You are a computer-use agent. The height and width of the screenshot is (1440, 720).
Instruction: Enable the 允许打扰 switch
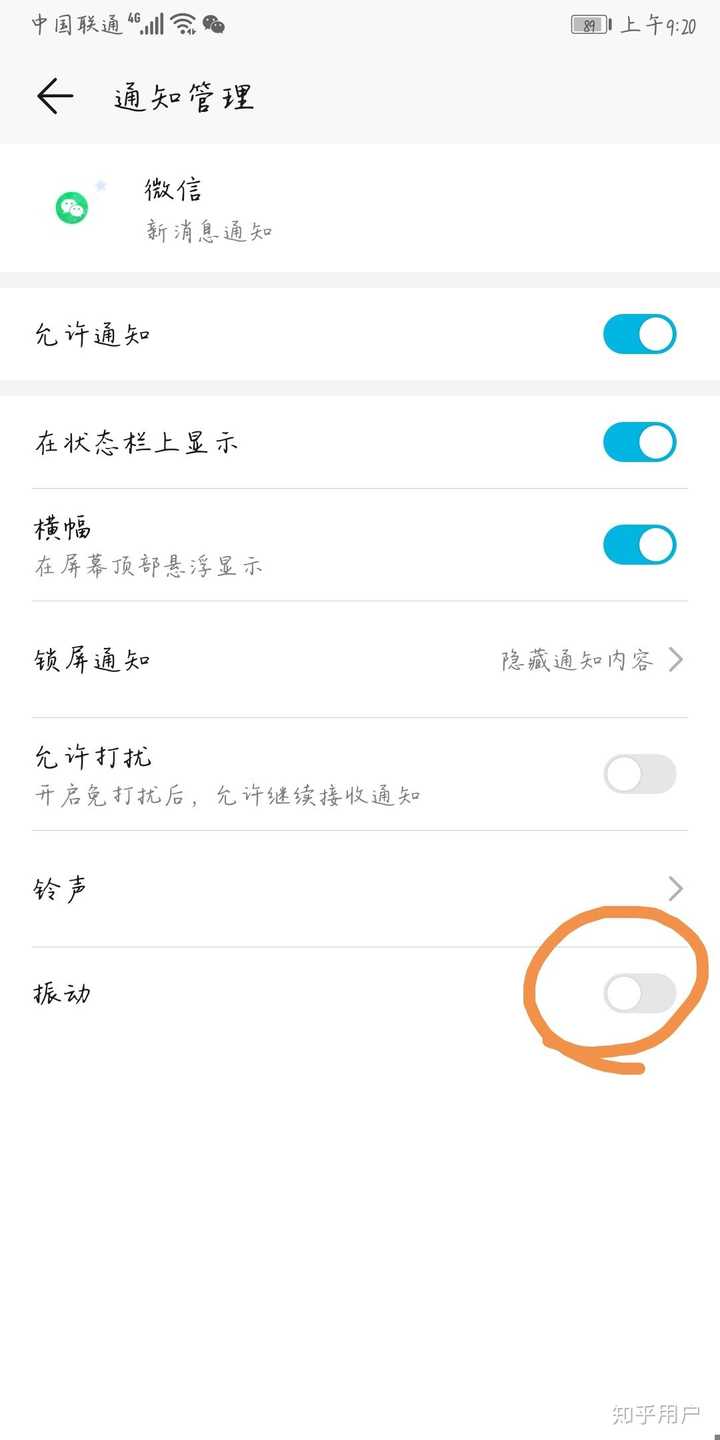[x=639, y=774]
